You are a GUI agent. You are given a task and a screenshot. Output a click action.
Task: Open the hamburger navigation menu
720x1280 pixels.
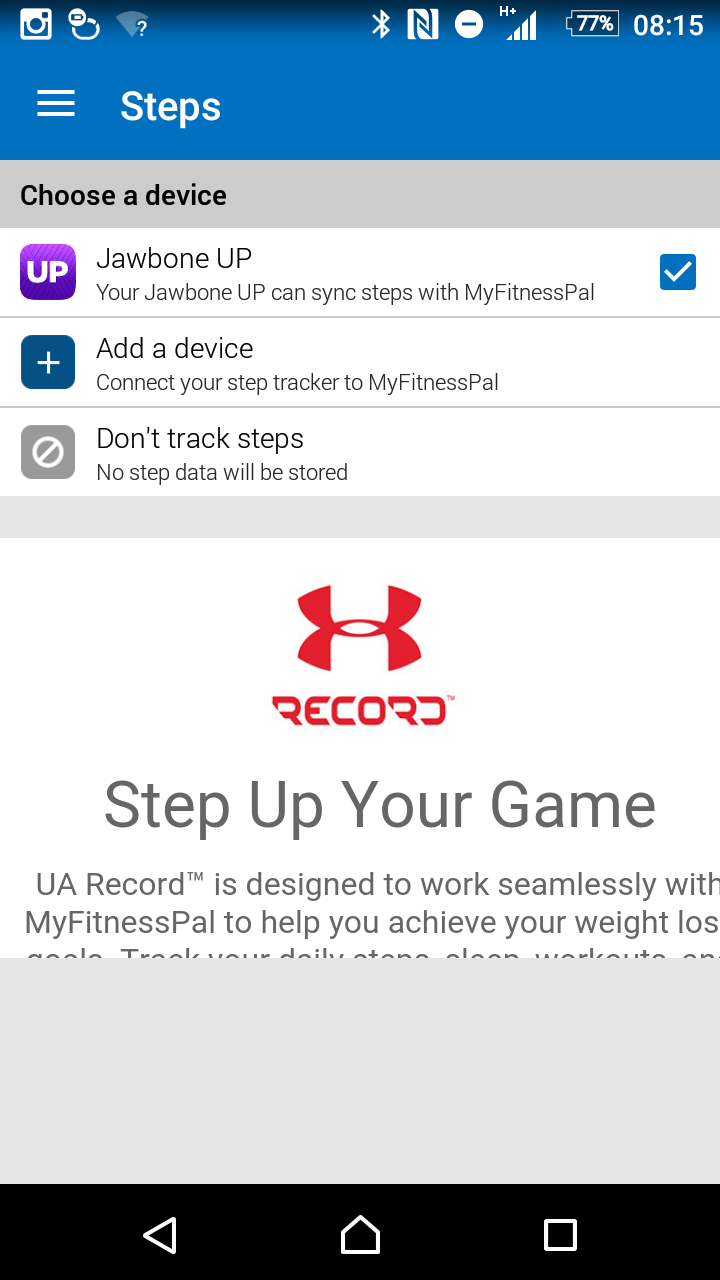pyautogui.click(x=56, y=104)
